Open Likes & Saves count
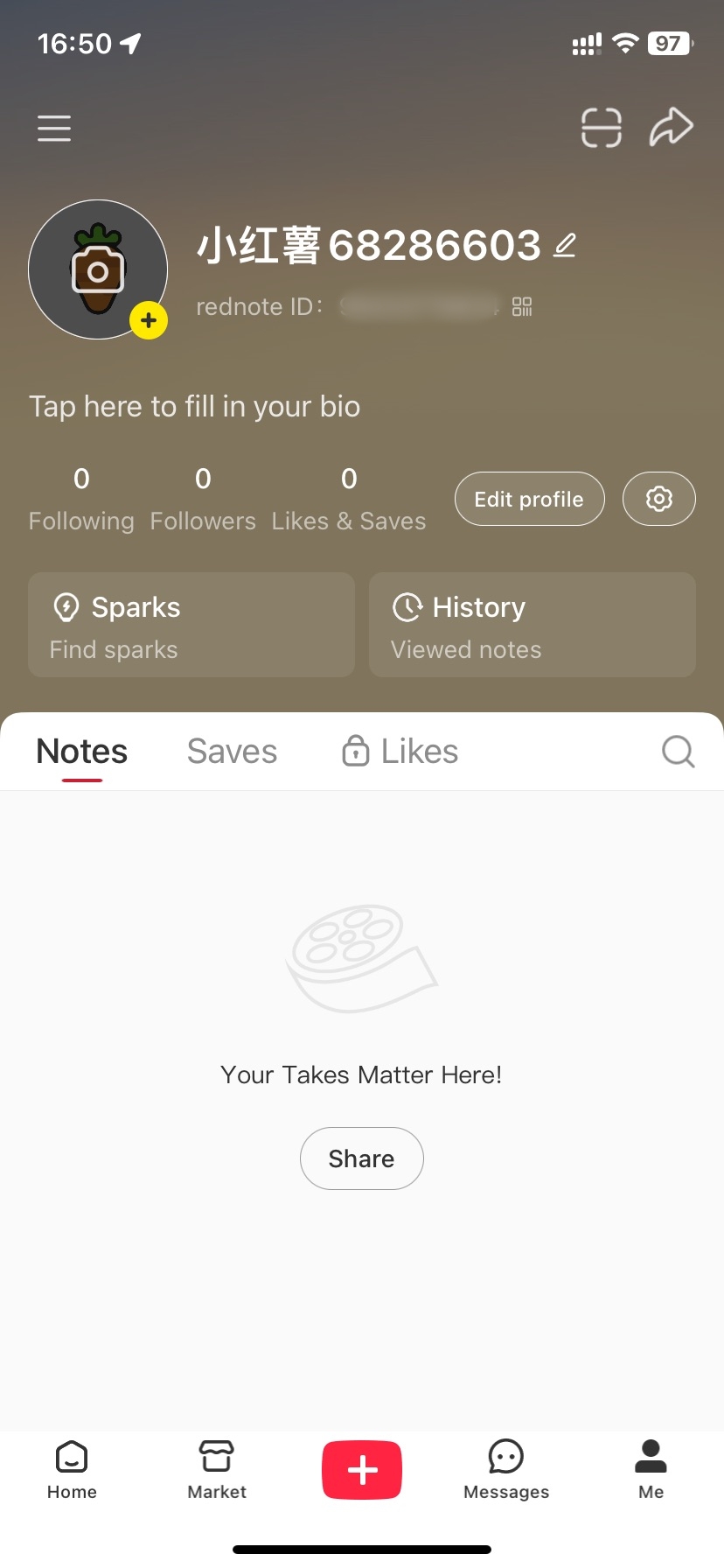724x1568 pixels. click(349, 499)
